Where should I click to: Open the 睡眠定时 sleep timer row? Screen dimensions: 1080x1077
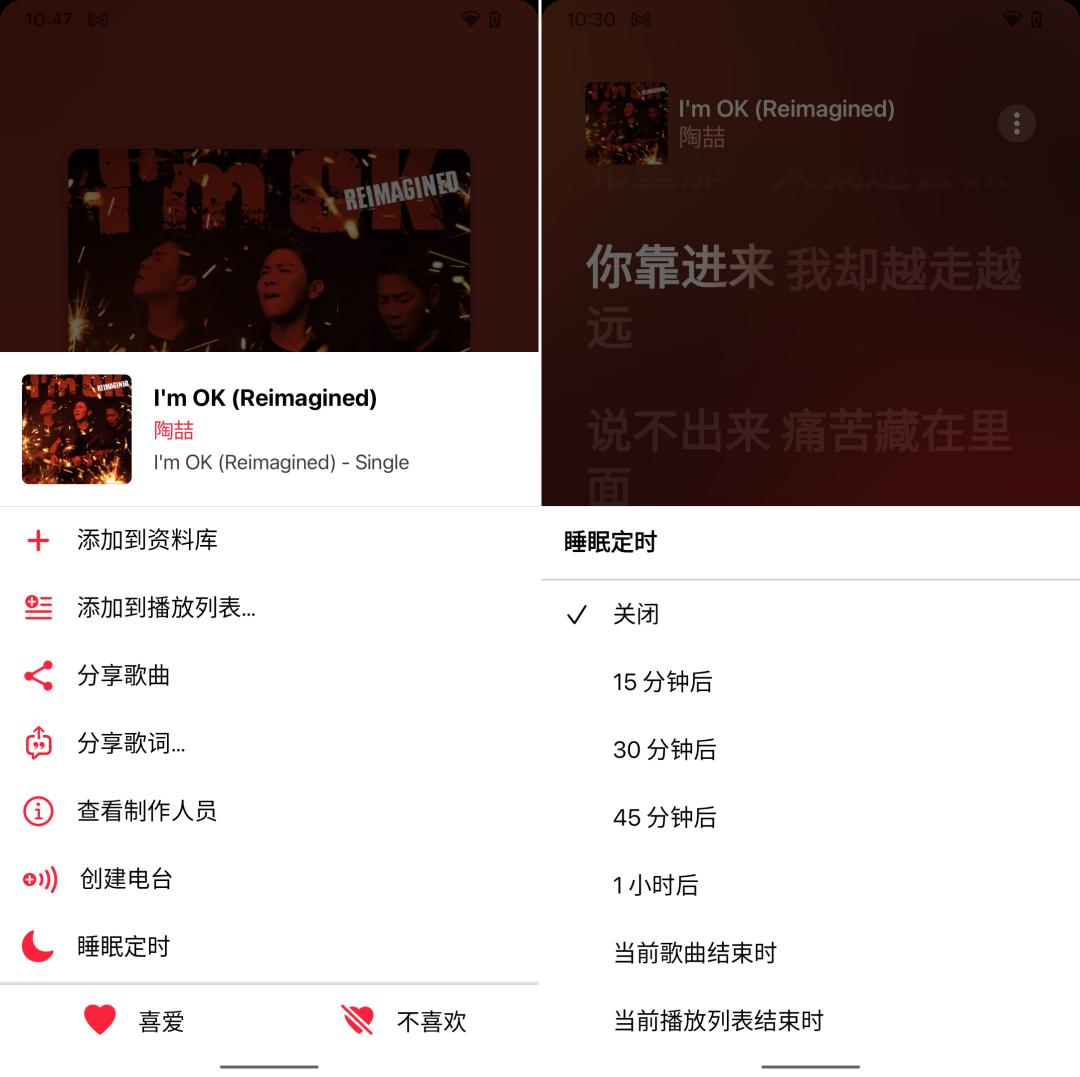[269, 947]
